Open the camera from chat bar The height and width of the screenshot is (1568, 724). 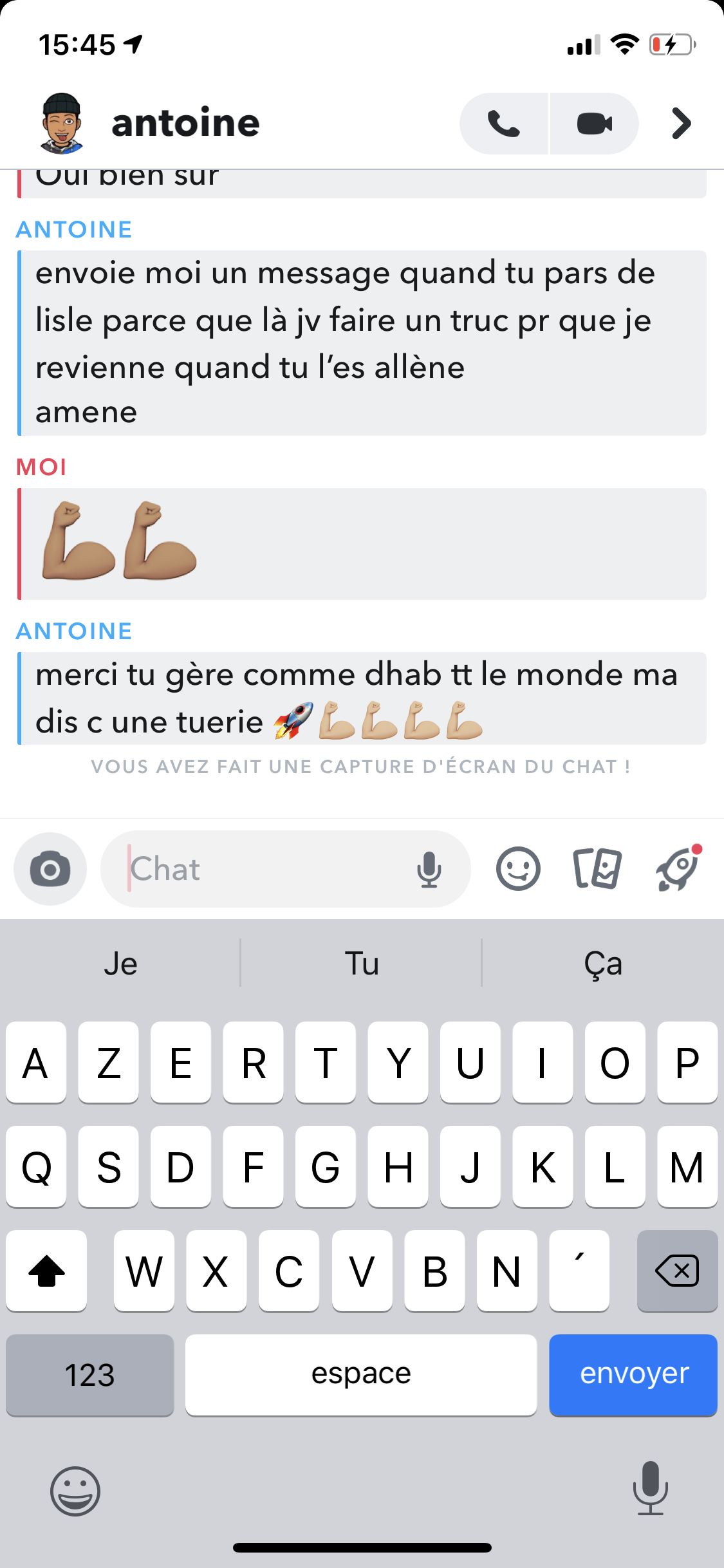(50, 870)
